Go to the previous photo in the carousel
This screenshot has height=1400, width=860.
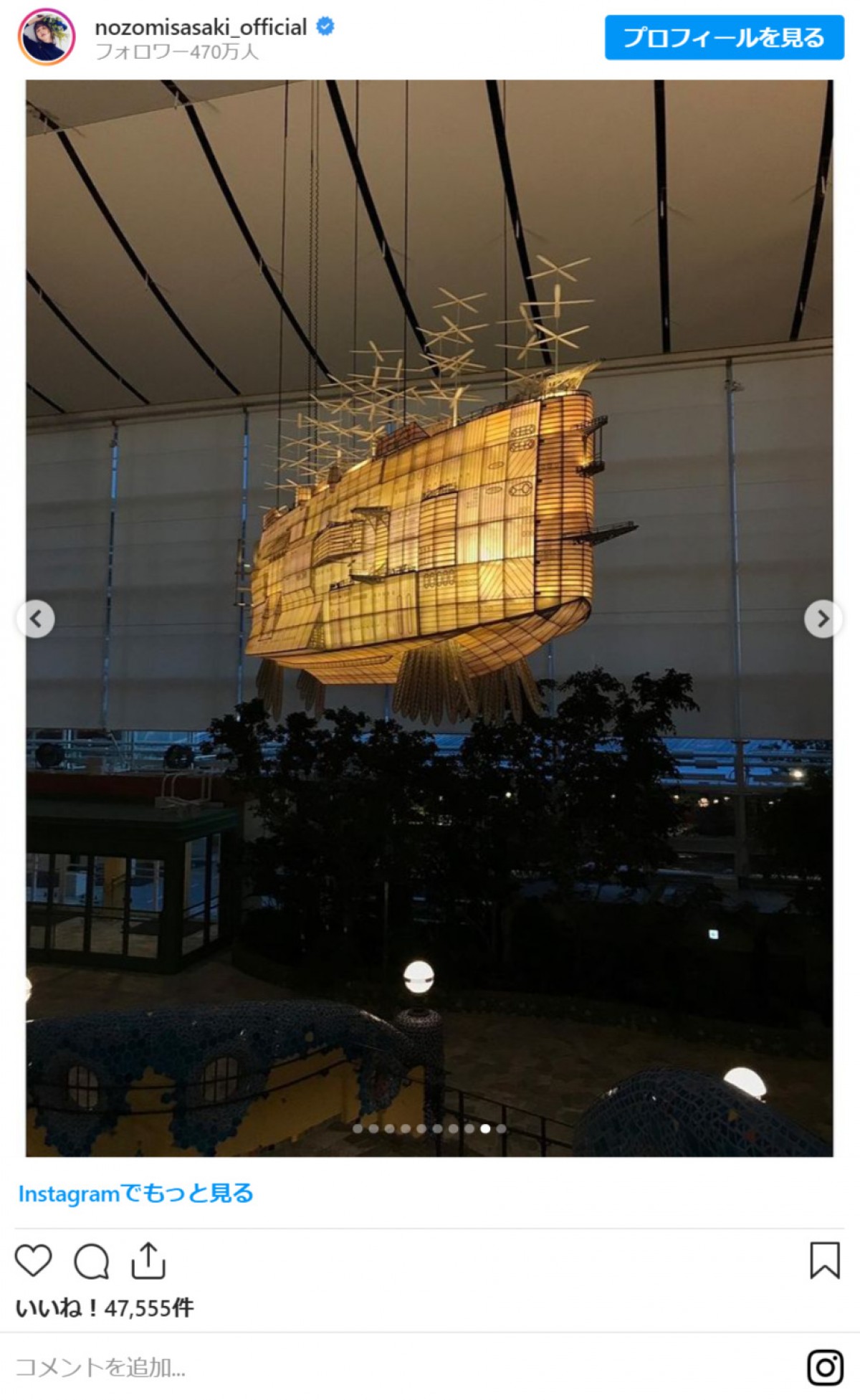pos(36,618)
